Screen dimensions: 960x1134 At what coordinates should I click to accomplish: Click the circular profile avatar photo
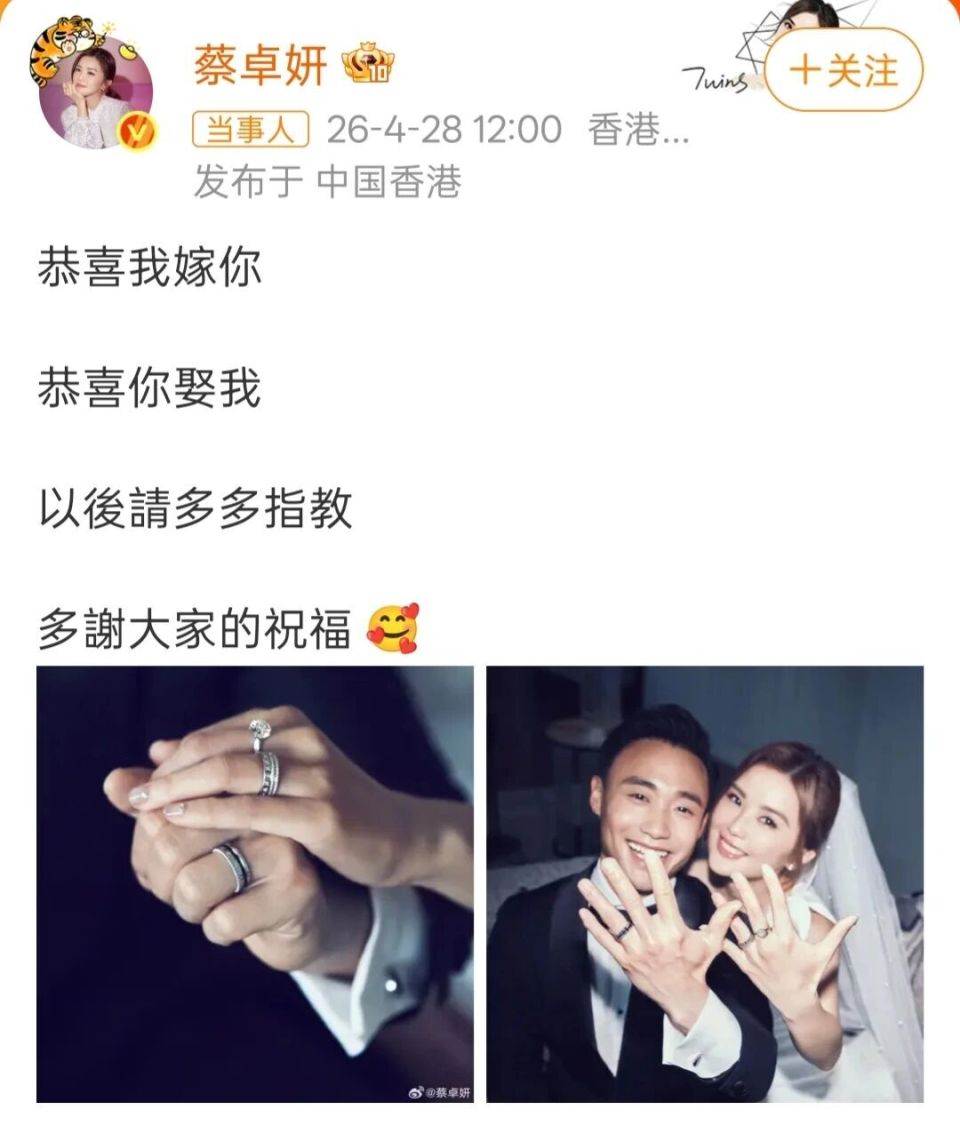pos(93,85)
